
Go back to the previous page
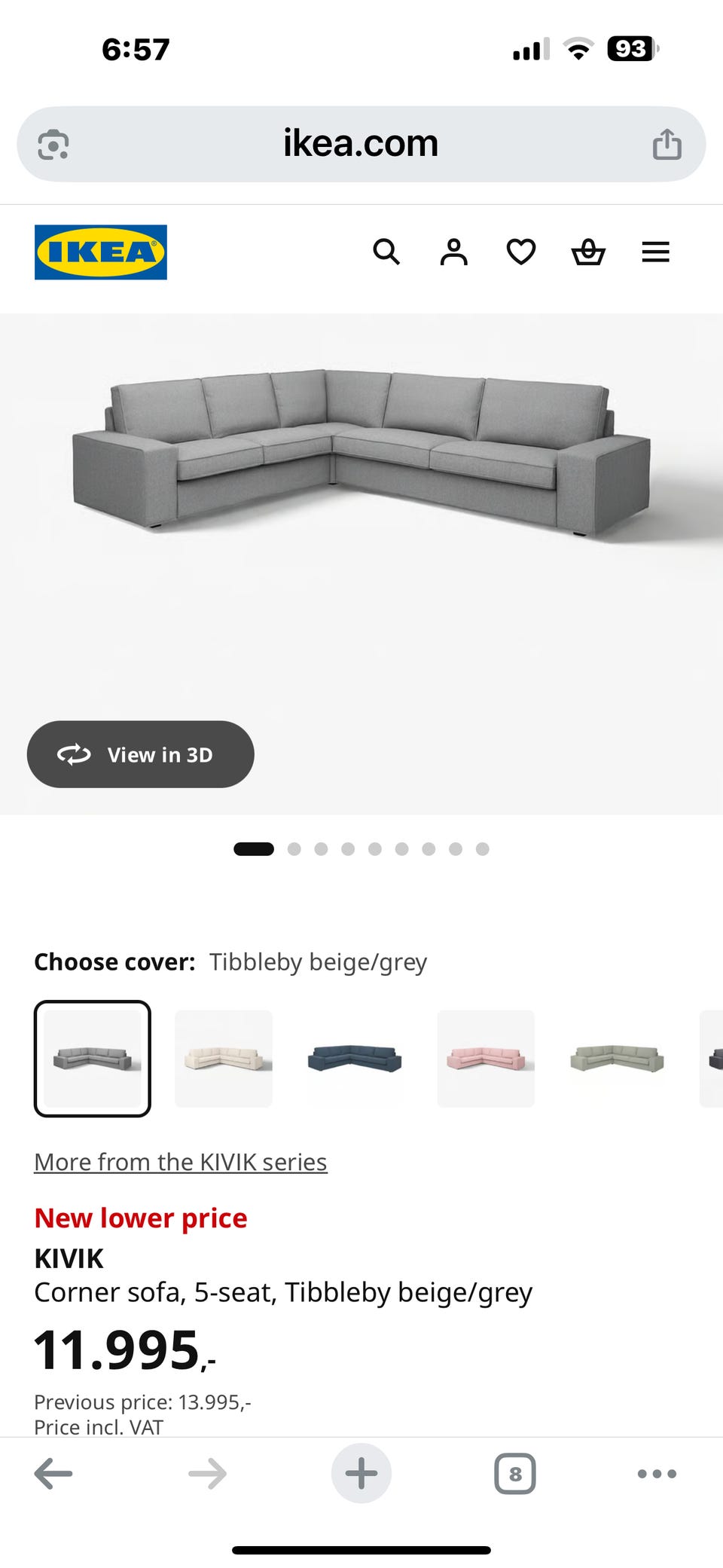pyautogui.click(x=53, y=1474)
